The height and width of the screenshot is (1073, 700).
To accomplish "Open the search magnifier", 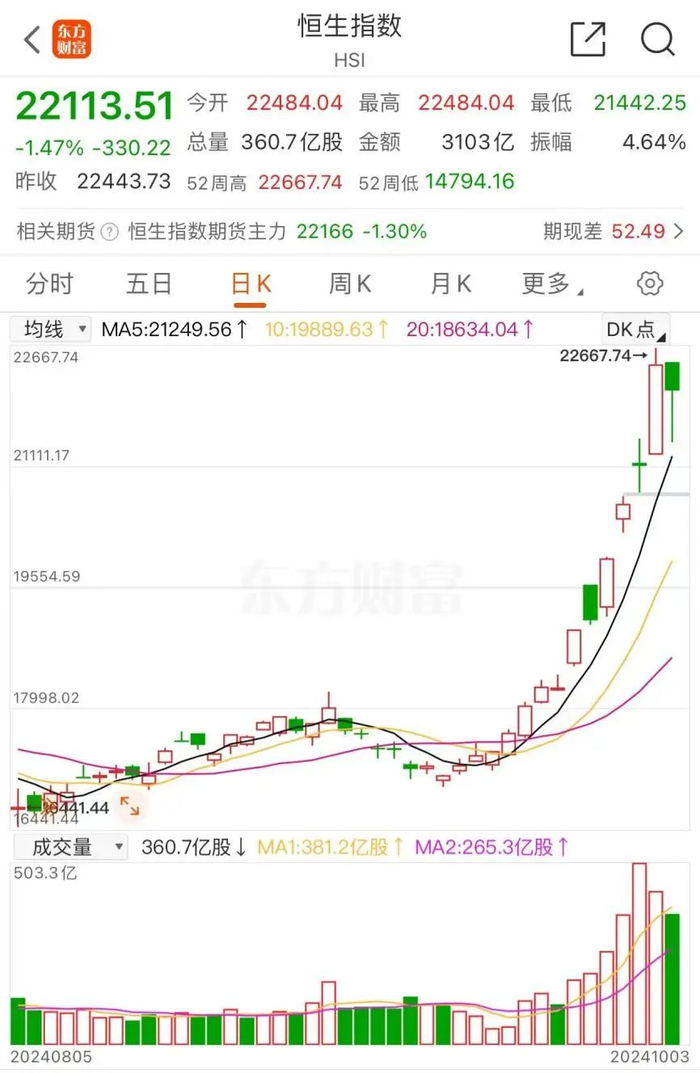I will click(657, 40).
